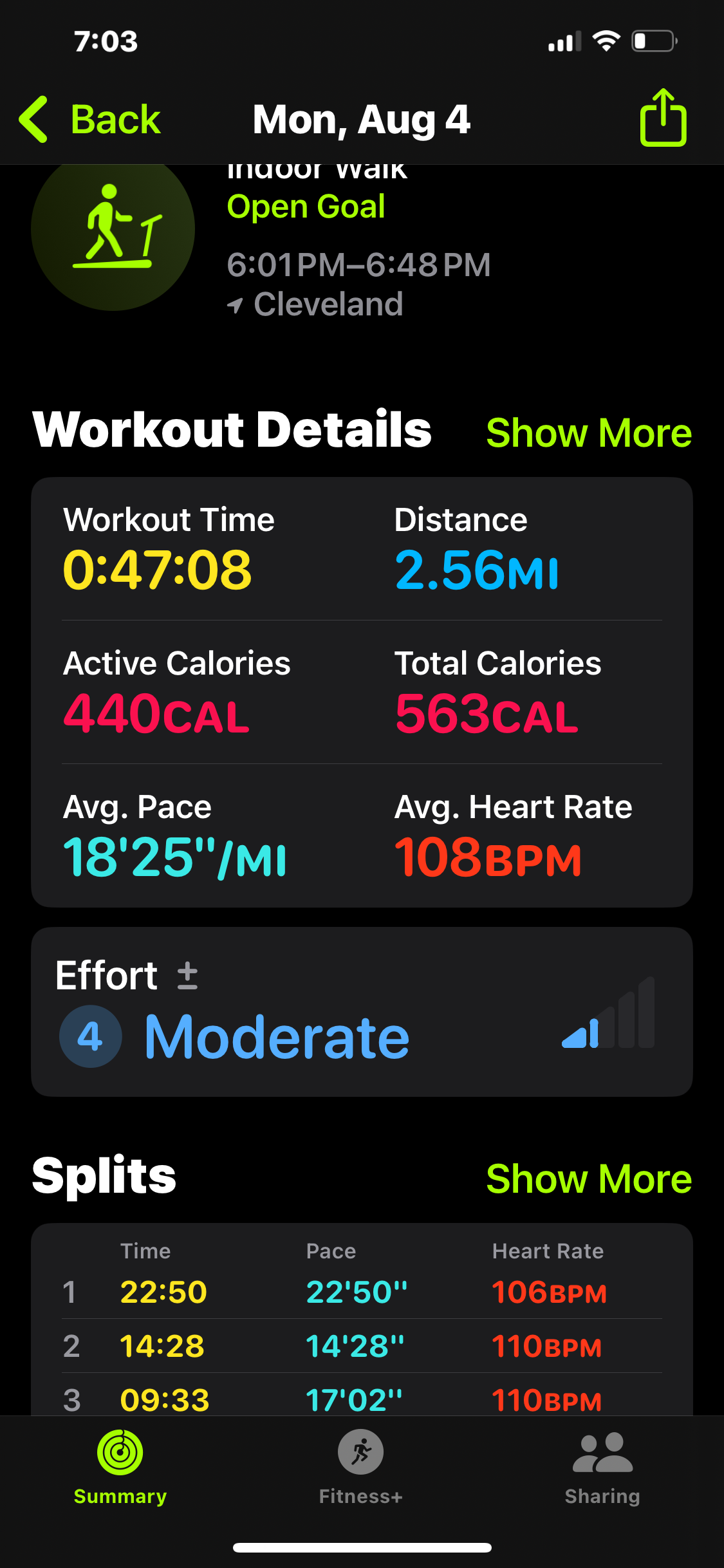The width and height of the screenshot is (724, 1568).
Task: Go back to the previous screen
Action: (90, 120)
